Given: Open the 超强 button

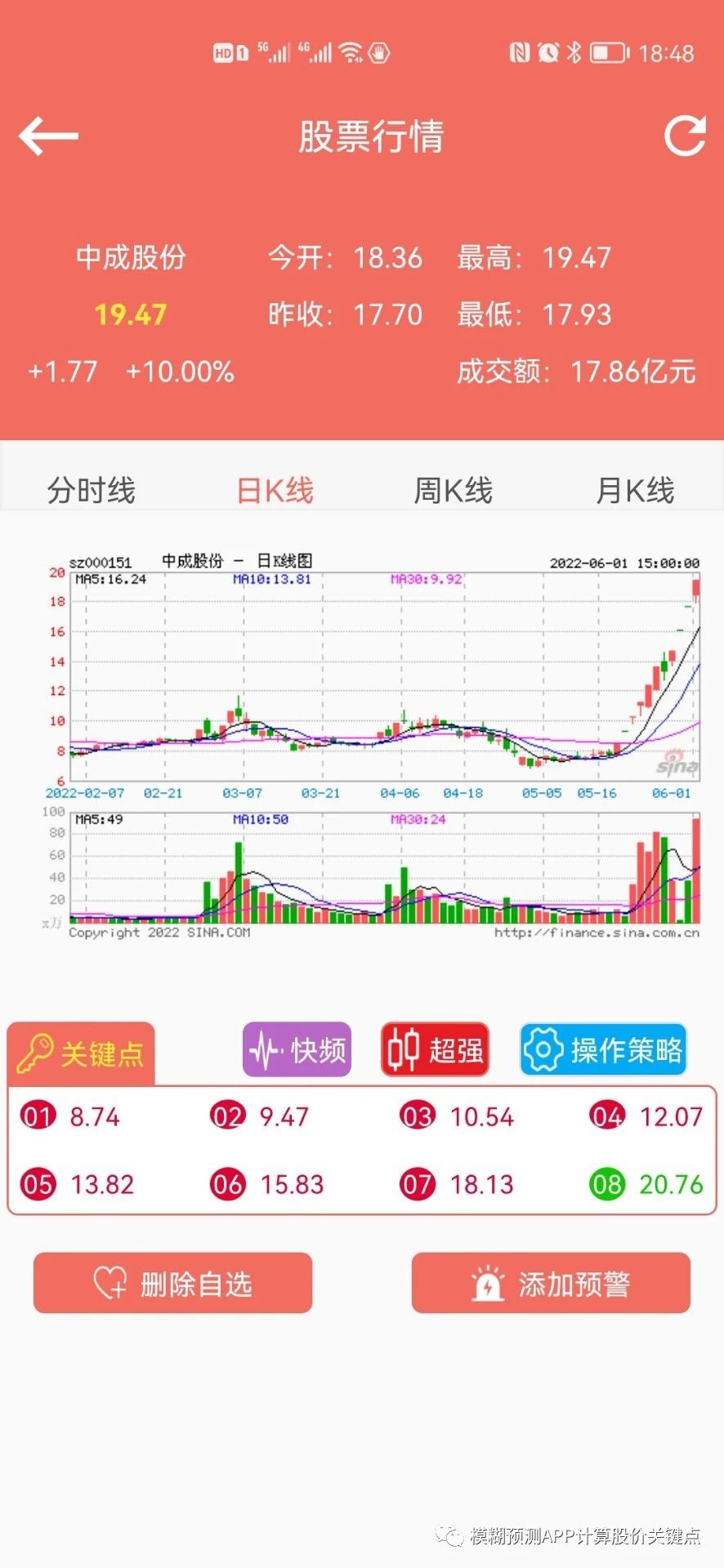Looking at the screenshot, I should 436,1049.
